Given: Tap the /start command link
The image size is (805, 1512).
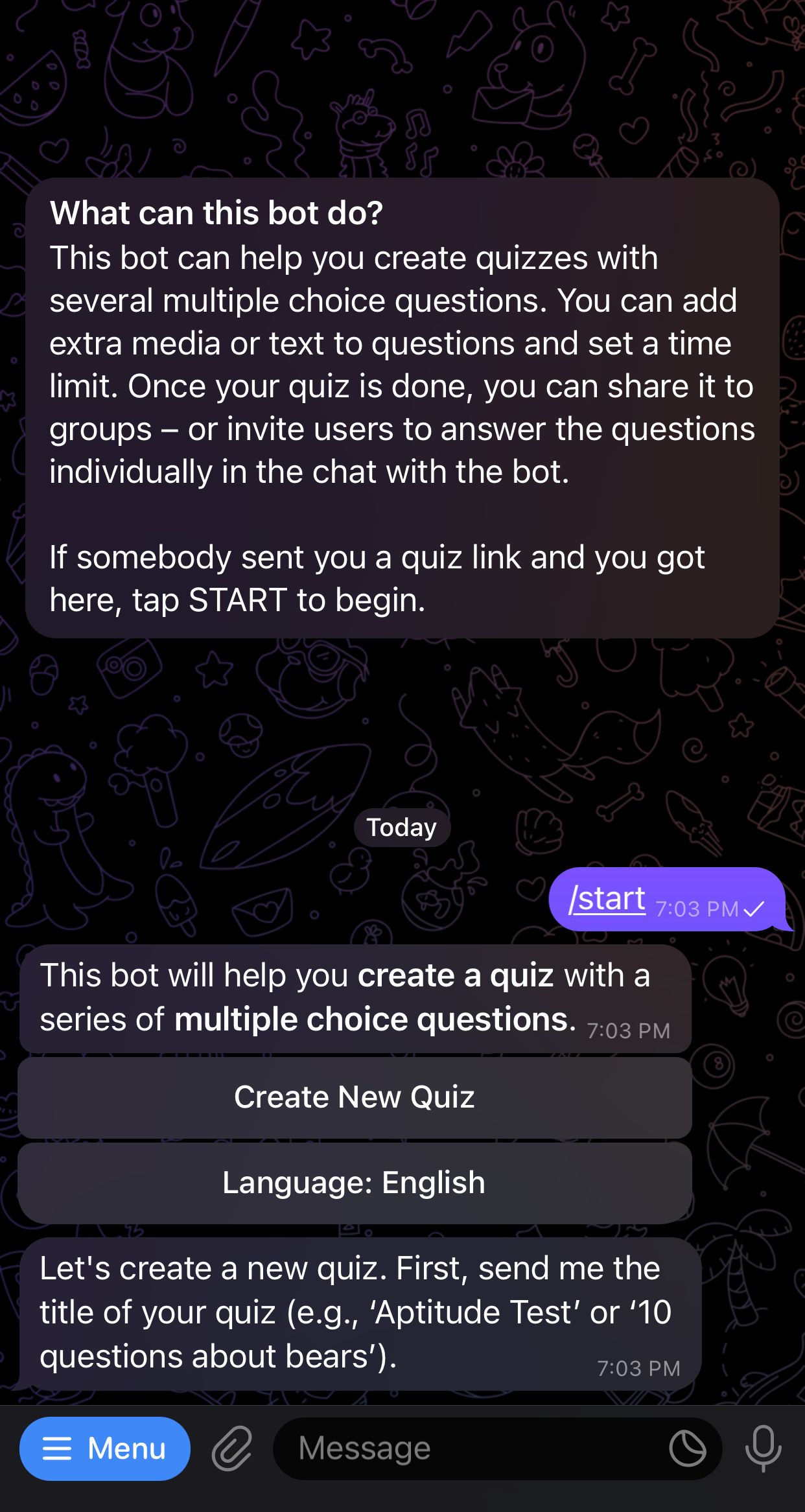Looking at the screenshot, I should click(x=605, y=898).
